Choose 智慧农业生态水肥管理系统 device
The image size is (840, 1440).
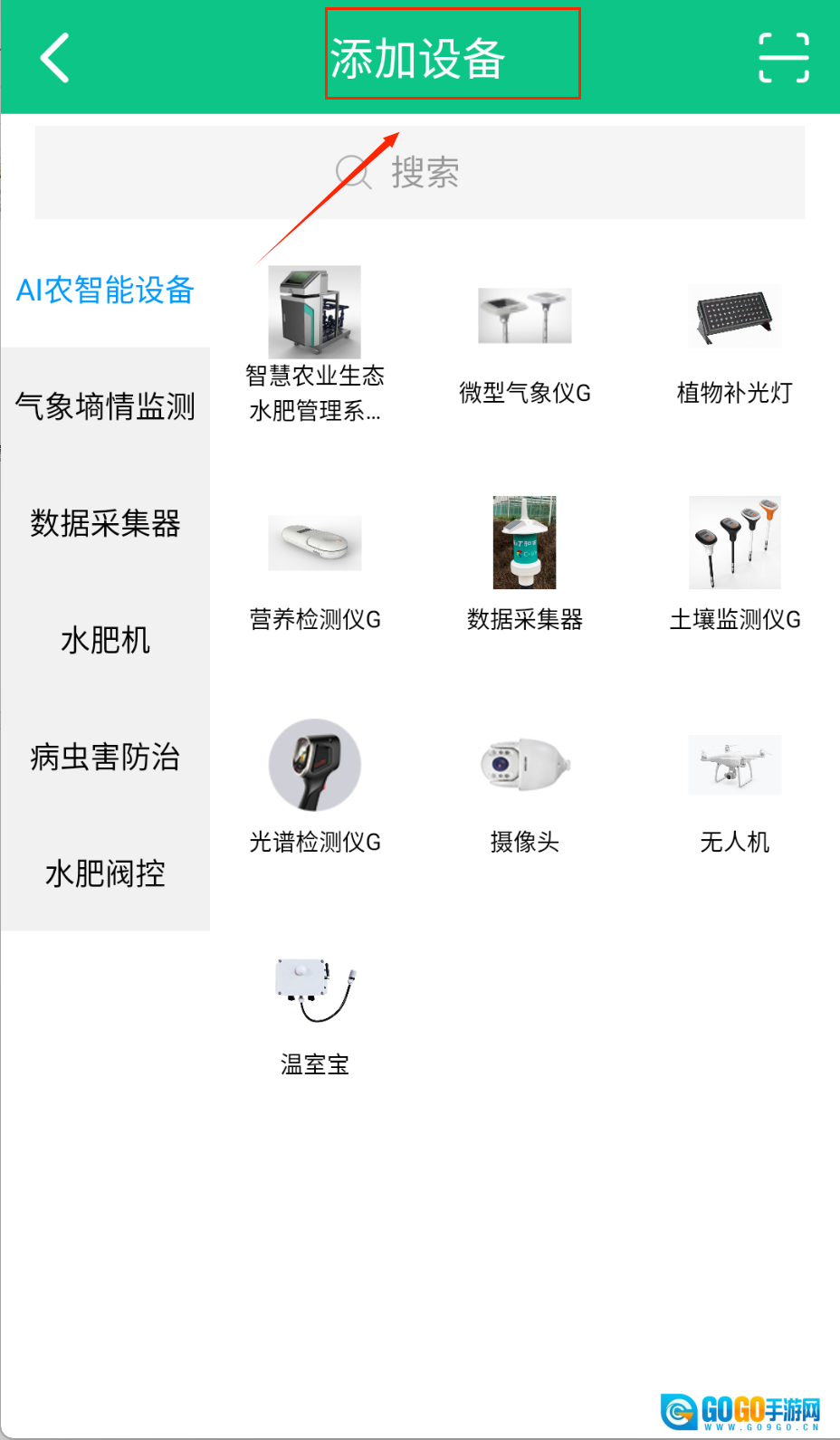(314, 344)
